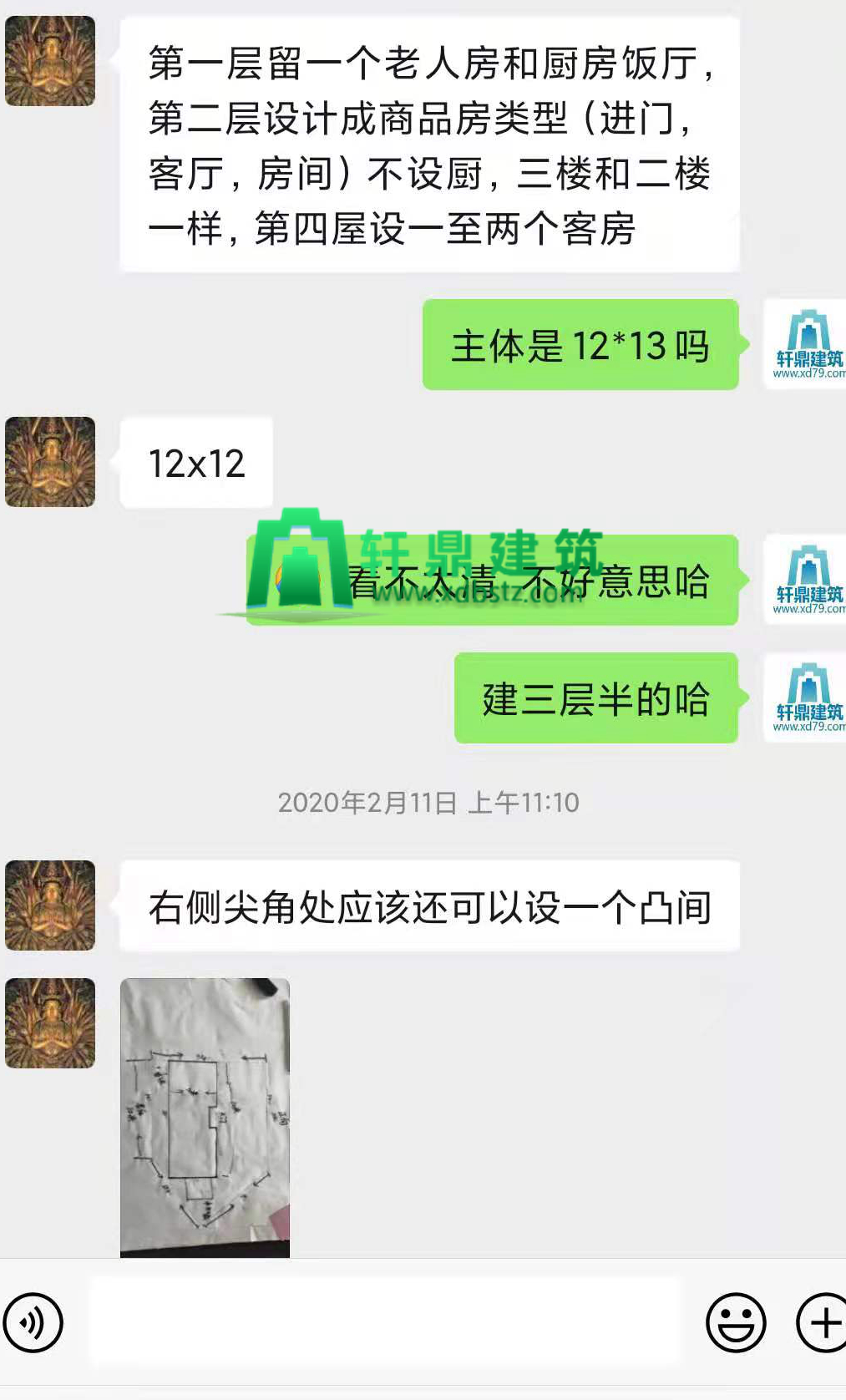Open contact avatar beside the 12x12 message

(x=50, y=462)
